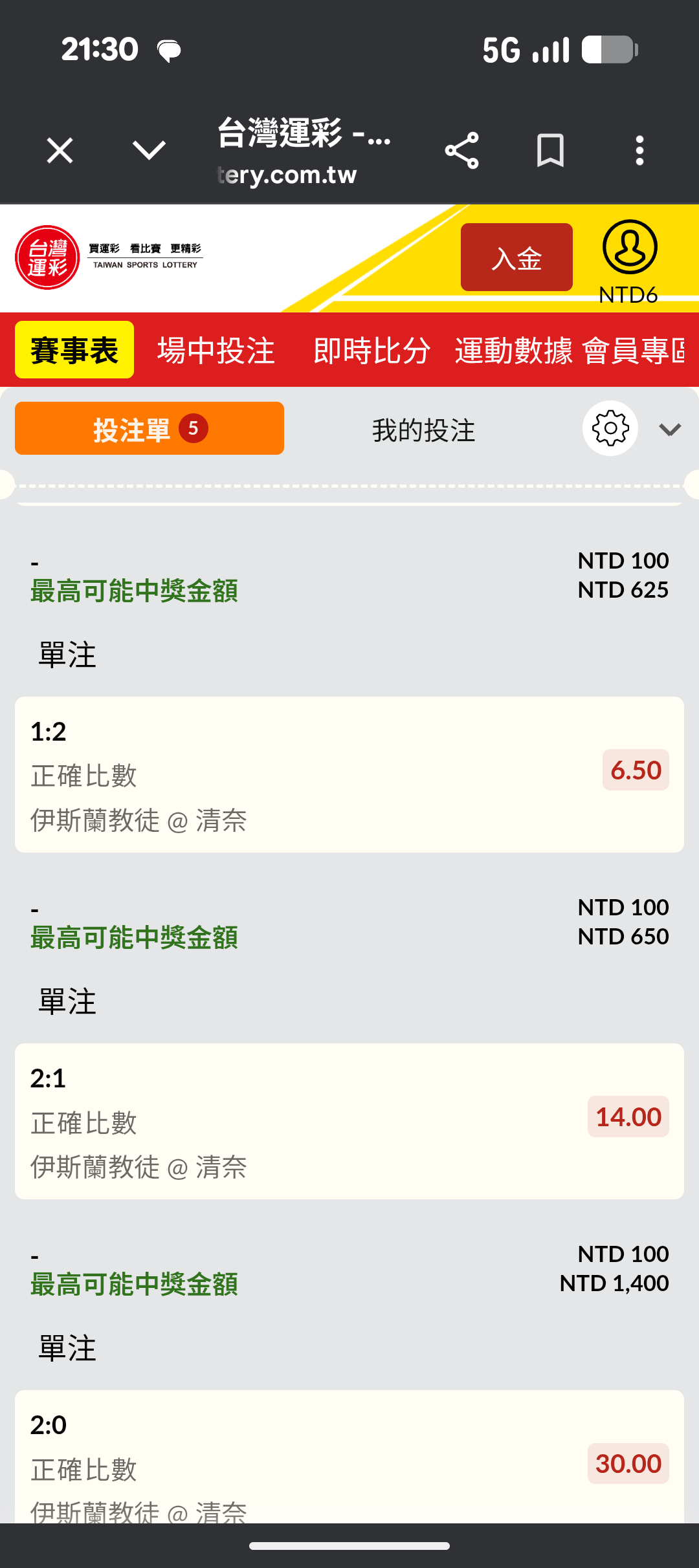Collapse the bet slip panel chevron
699x1568 pixels.
tap(669, 430)
